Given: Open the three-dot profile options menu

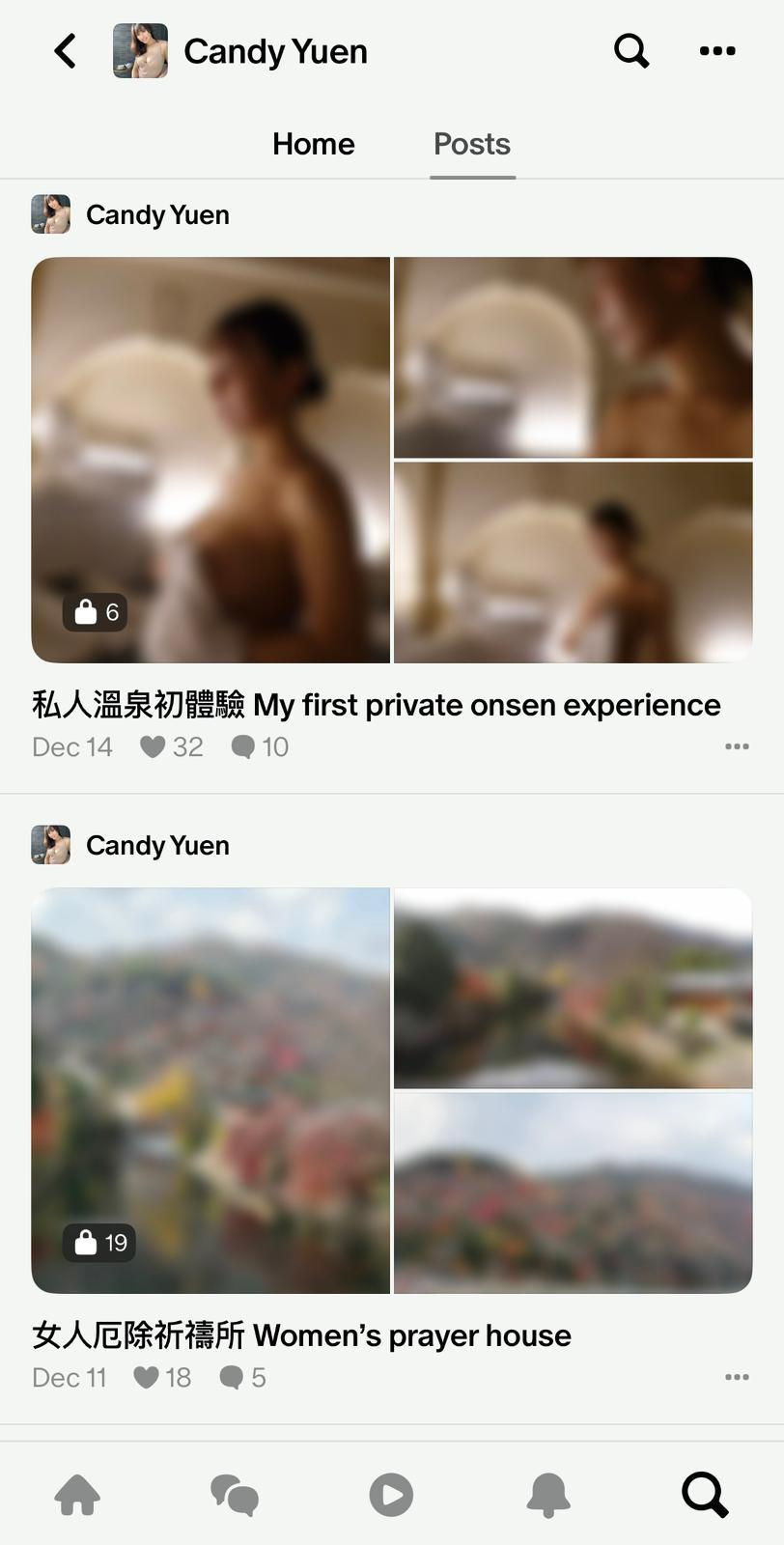Looking at the screenshot, I should click(x=716, y=51).
